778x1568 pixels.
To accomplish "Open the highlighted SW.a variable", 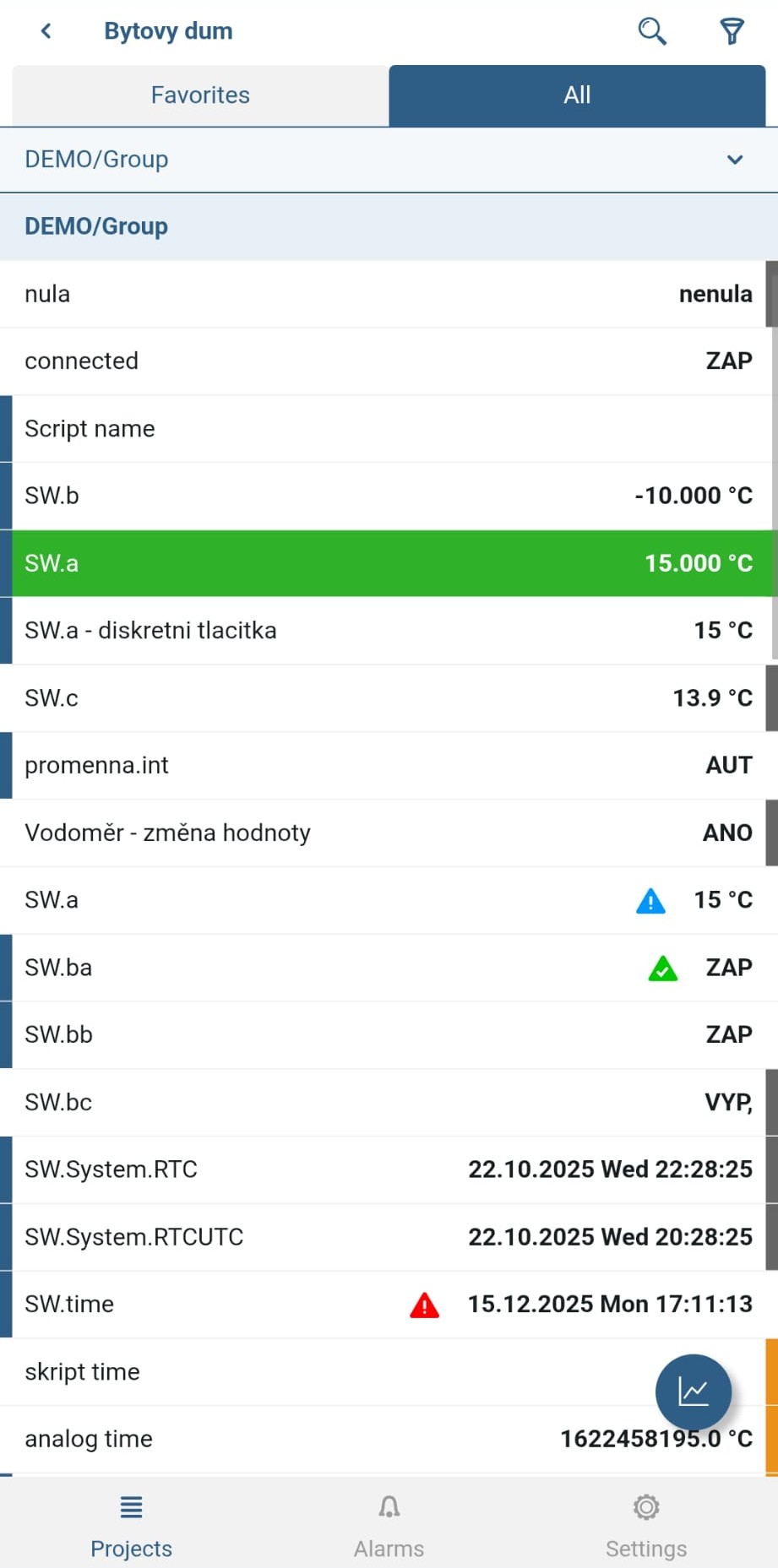I will click(389, 563).
